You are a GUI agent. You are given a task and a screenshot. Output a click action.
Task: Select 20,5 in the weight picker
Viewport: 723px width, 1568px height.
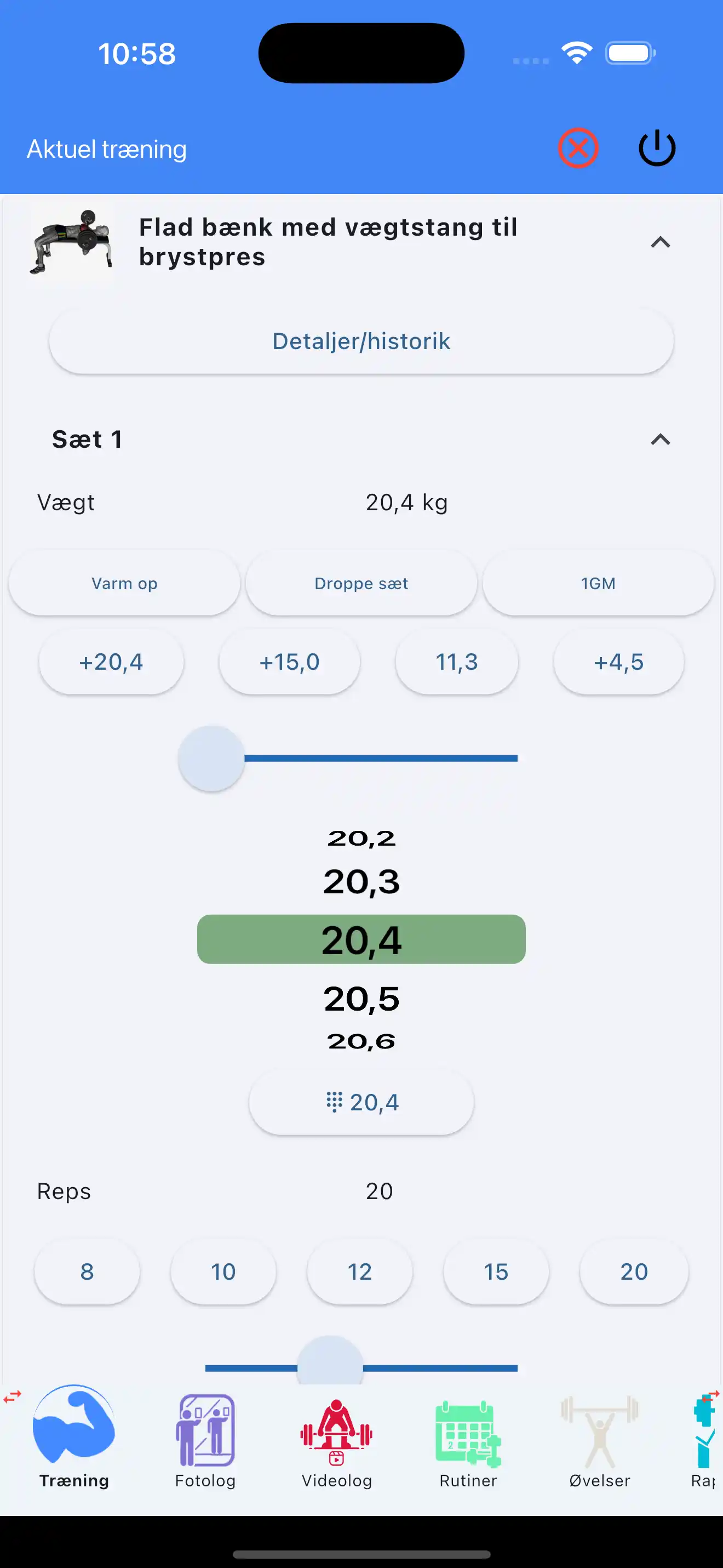[360, 997]
